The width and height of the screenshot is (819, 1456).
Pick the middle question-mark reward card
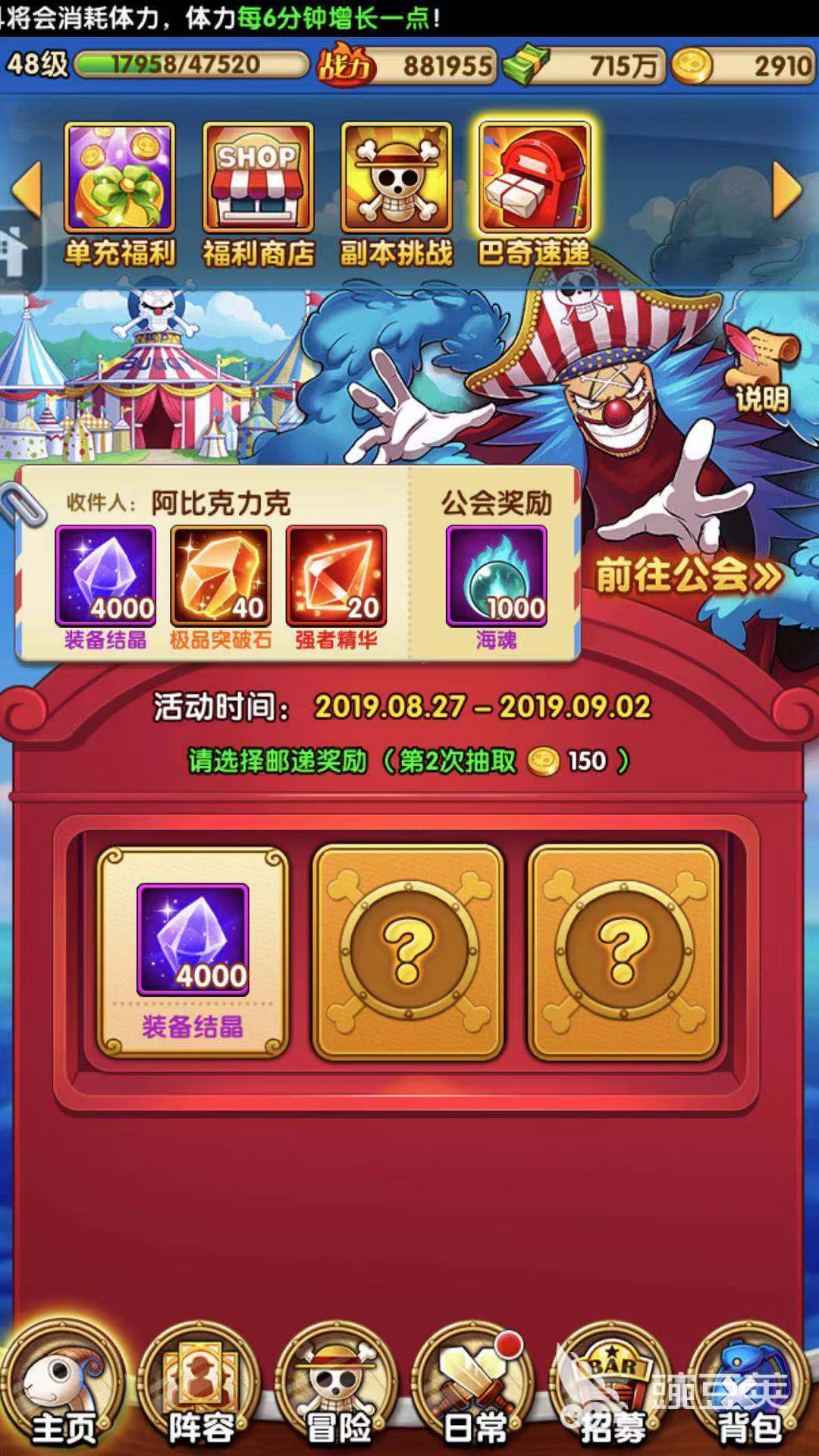point(408,951)
